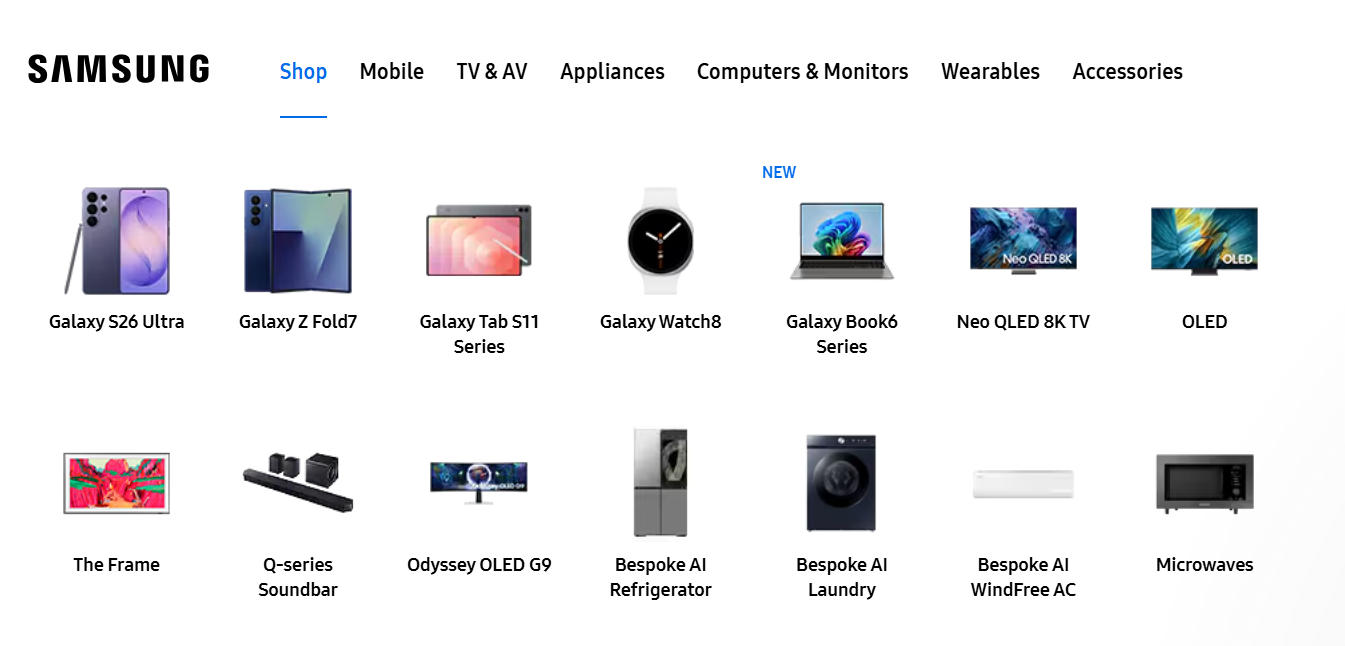Open the TV & AV menu

491,72
